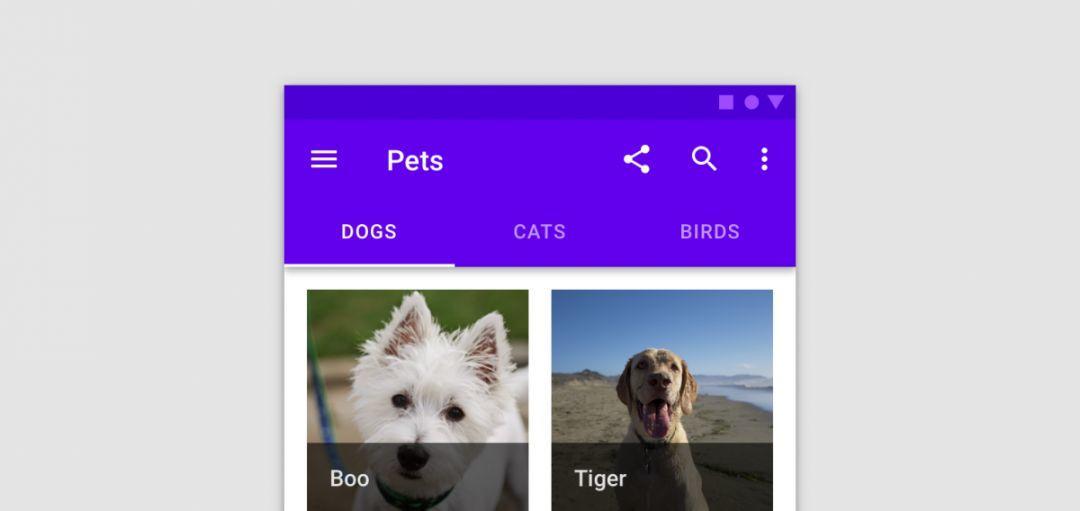Open Boo's photo card
Viewport: 1080px width, 511px height.
coord(417,400)
